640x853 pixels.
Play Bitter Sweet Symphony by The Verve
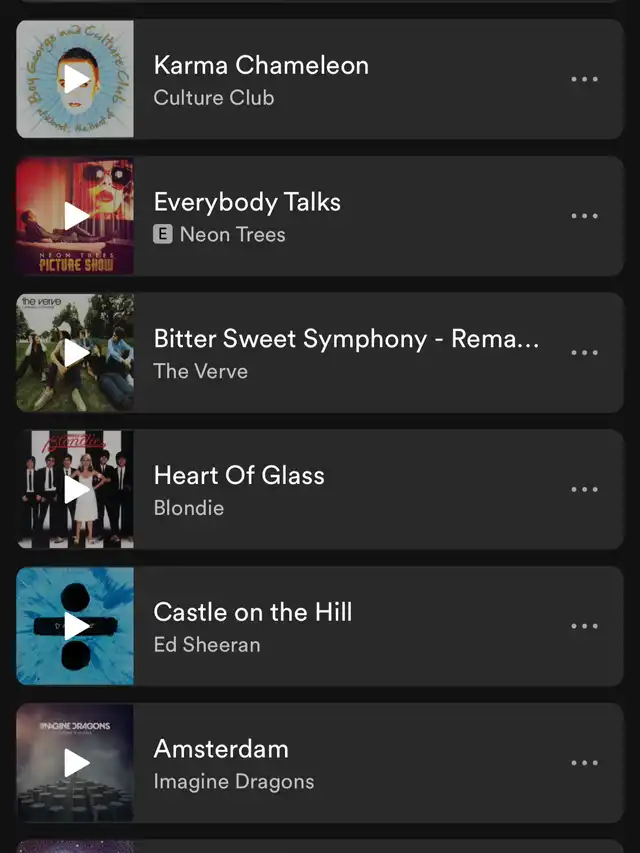[76, 353]
